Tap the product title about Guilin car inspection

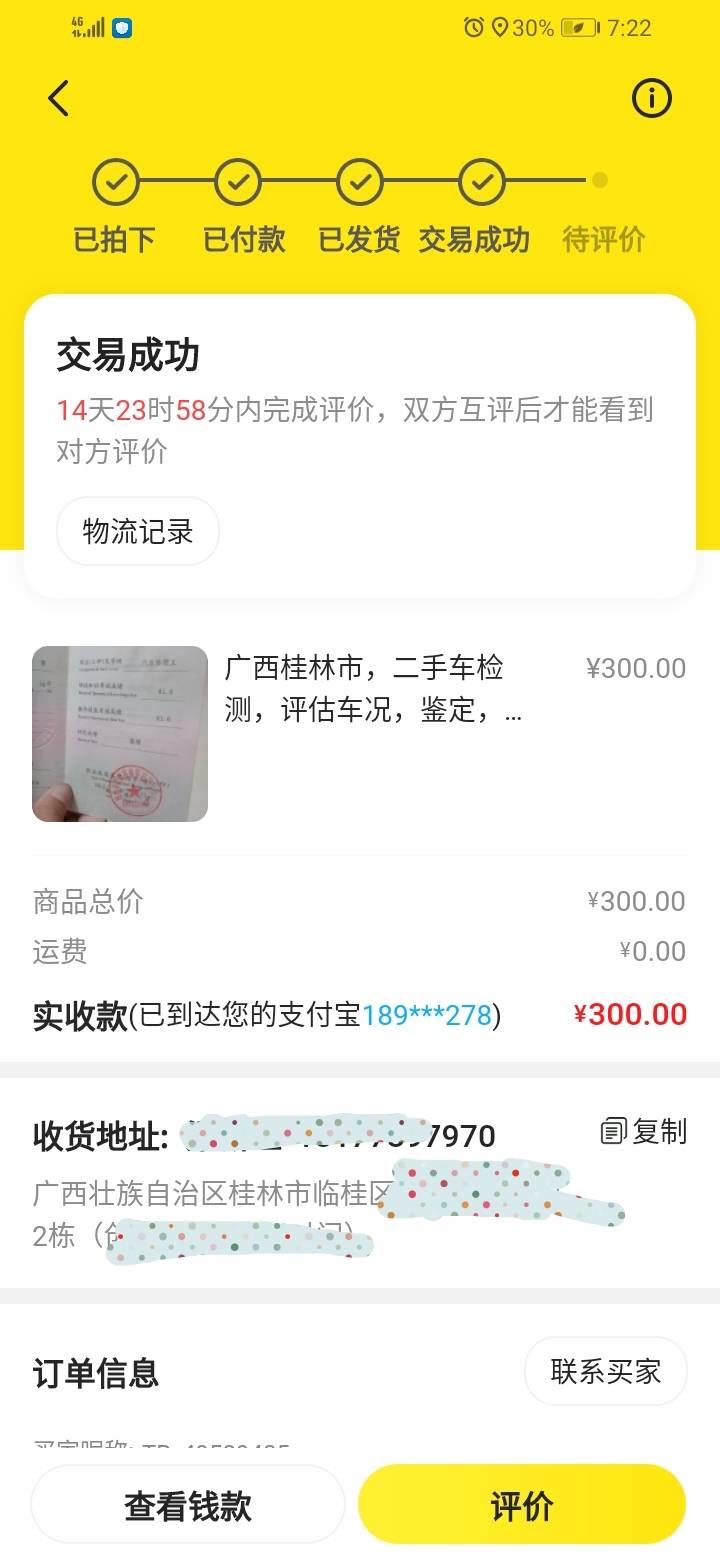(370, 690)
